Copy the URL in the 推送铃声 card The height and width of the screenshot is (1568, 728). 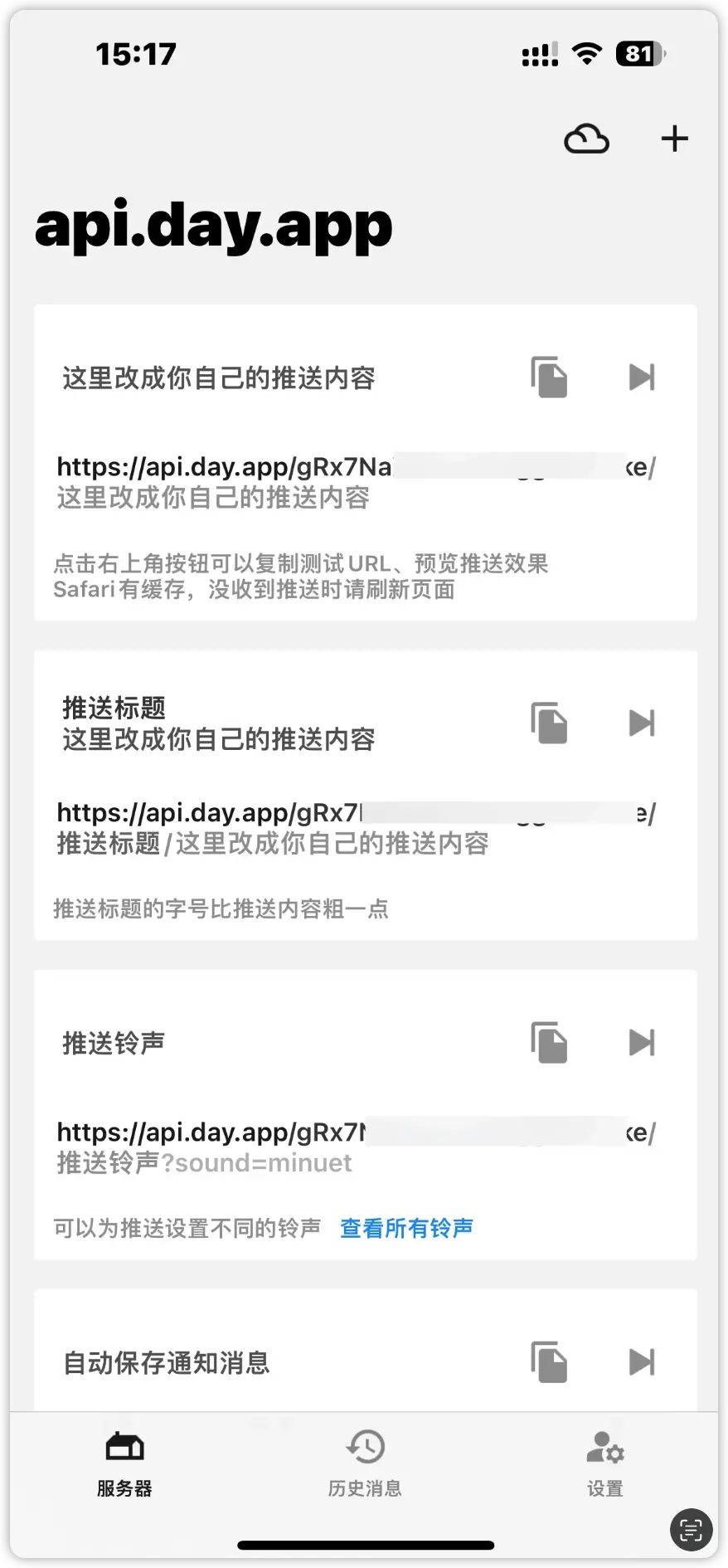tap(549, 1042)
